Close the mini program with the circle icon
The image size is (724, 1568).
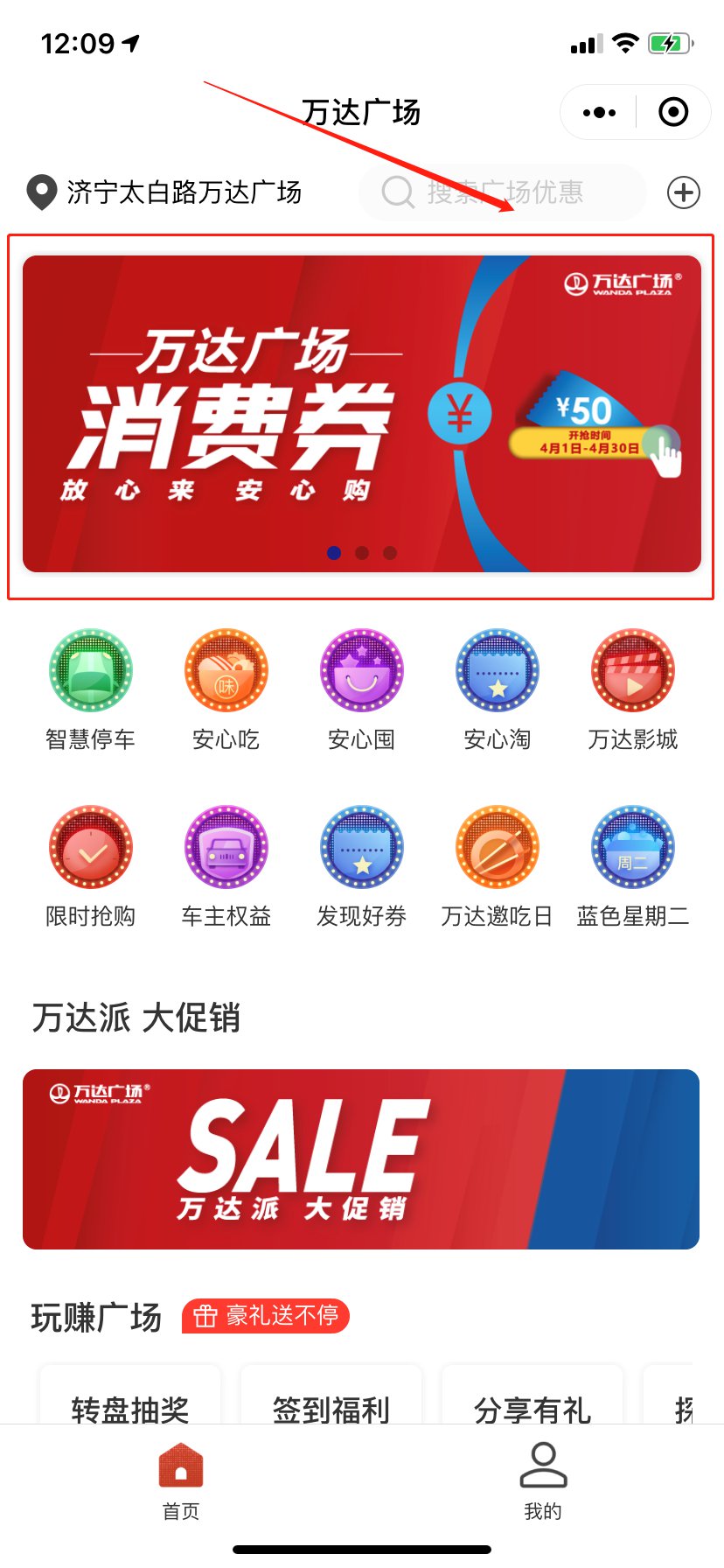(x=673, y=112)
